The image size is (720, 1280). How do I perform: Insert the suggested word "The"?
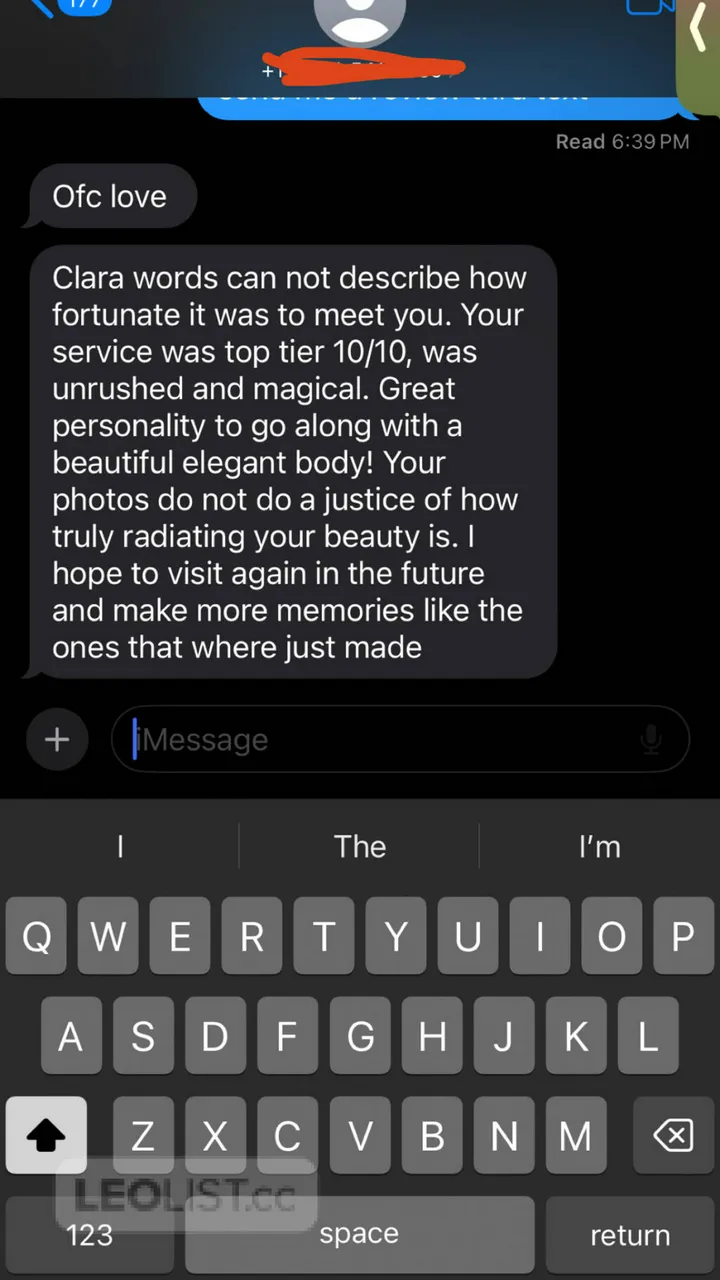tap(360, 847)
